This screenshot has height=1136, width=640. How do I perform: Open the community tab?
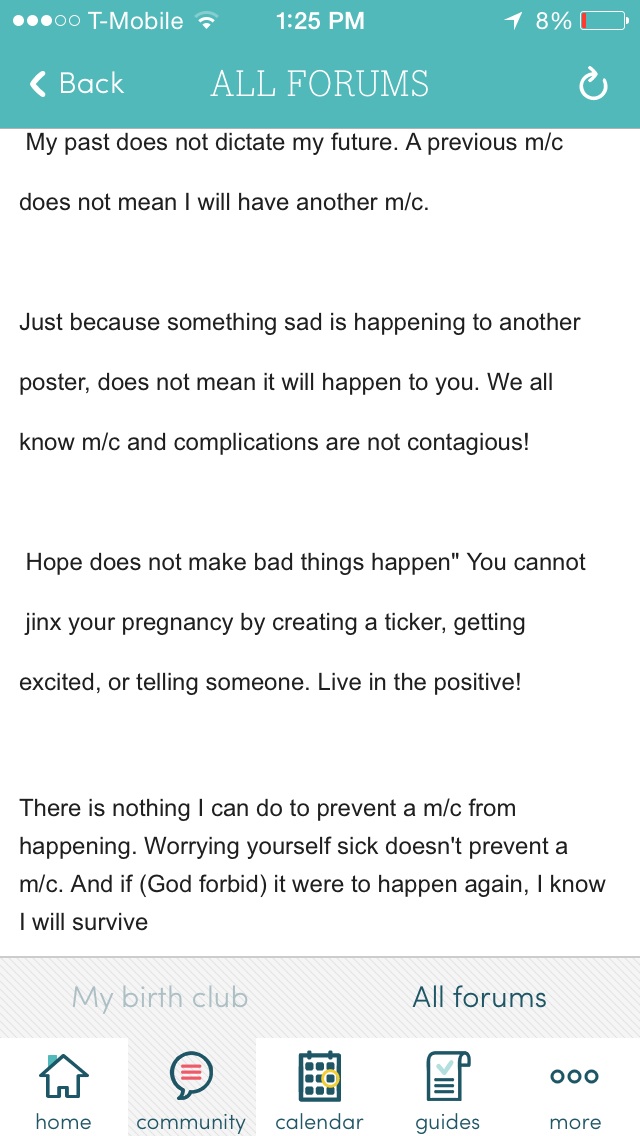point(191,1090)
